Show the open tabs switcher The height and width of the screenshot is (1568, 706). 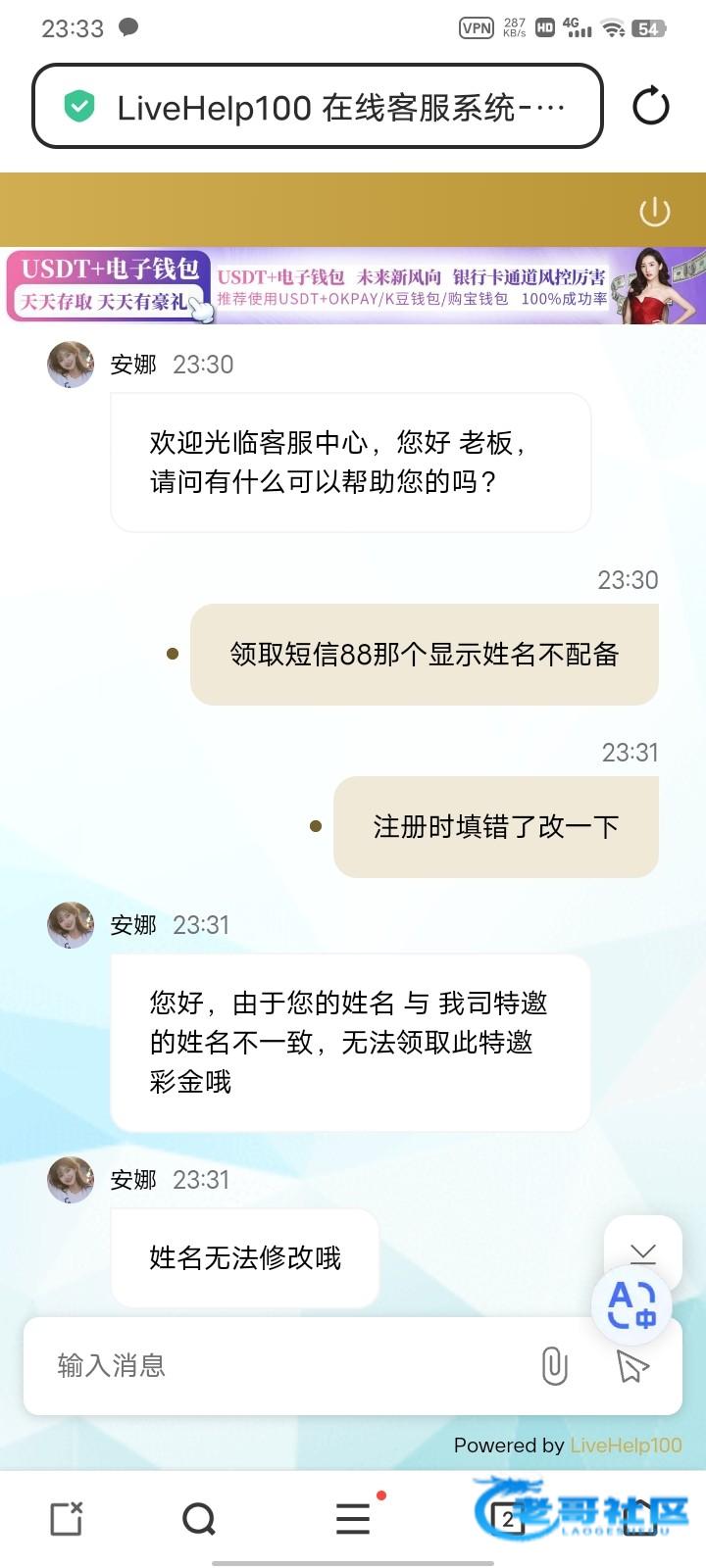(507, 1520)
